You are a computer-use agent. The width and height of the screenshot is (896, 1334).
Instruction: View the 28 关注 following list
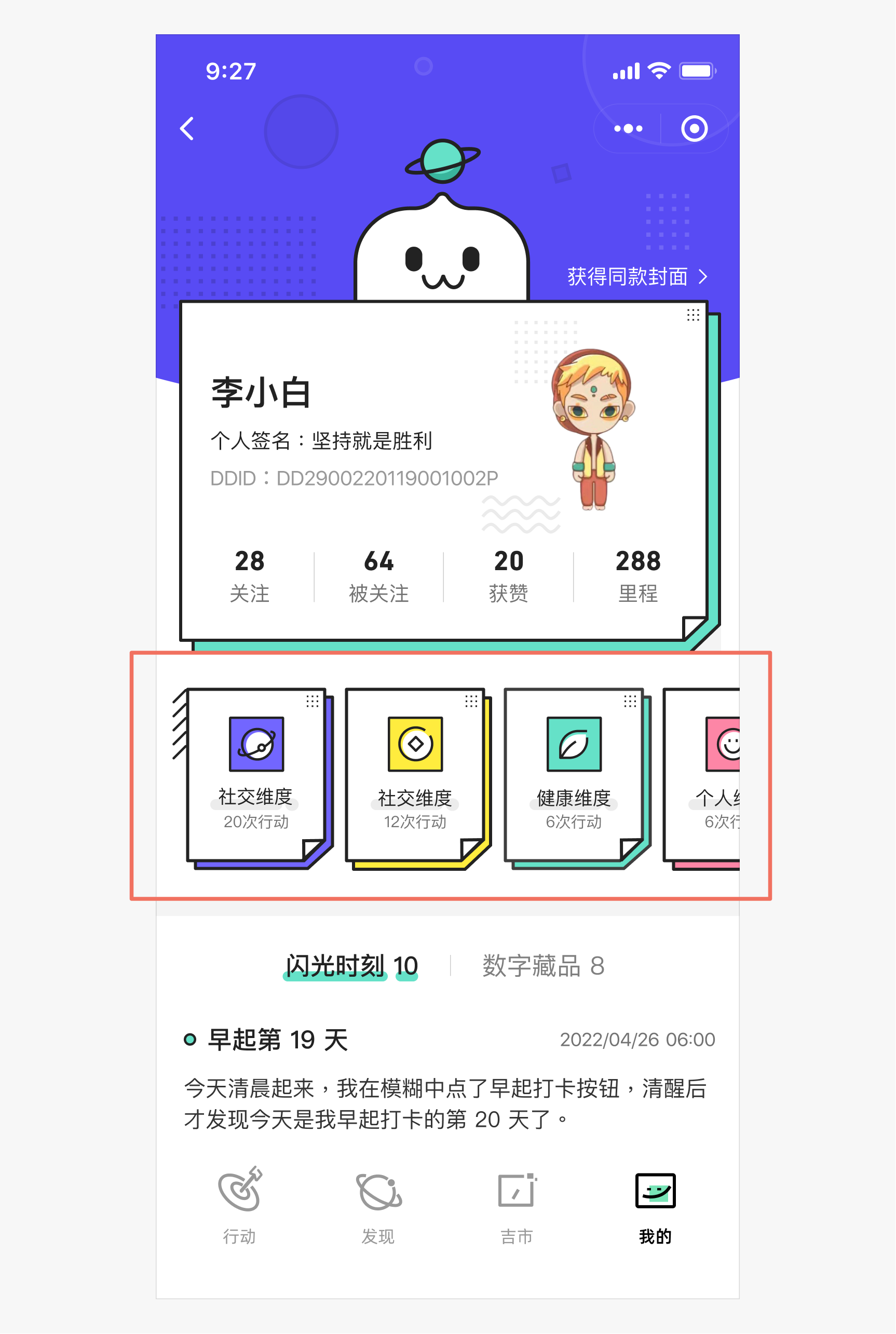click(x=250, y=576)
